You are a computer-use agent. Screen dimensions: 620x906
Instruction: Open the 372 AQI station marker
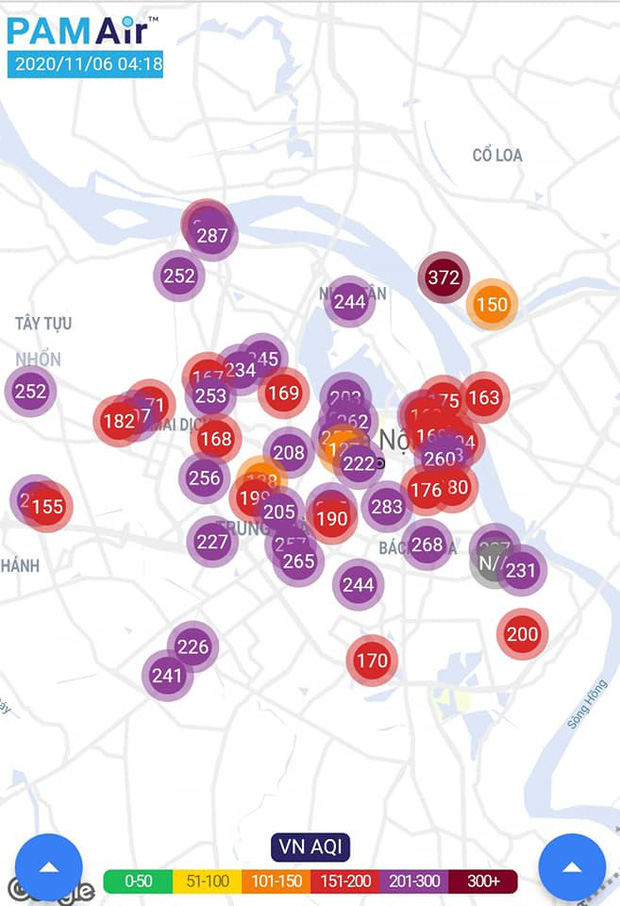(x=443, y=277)
